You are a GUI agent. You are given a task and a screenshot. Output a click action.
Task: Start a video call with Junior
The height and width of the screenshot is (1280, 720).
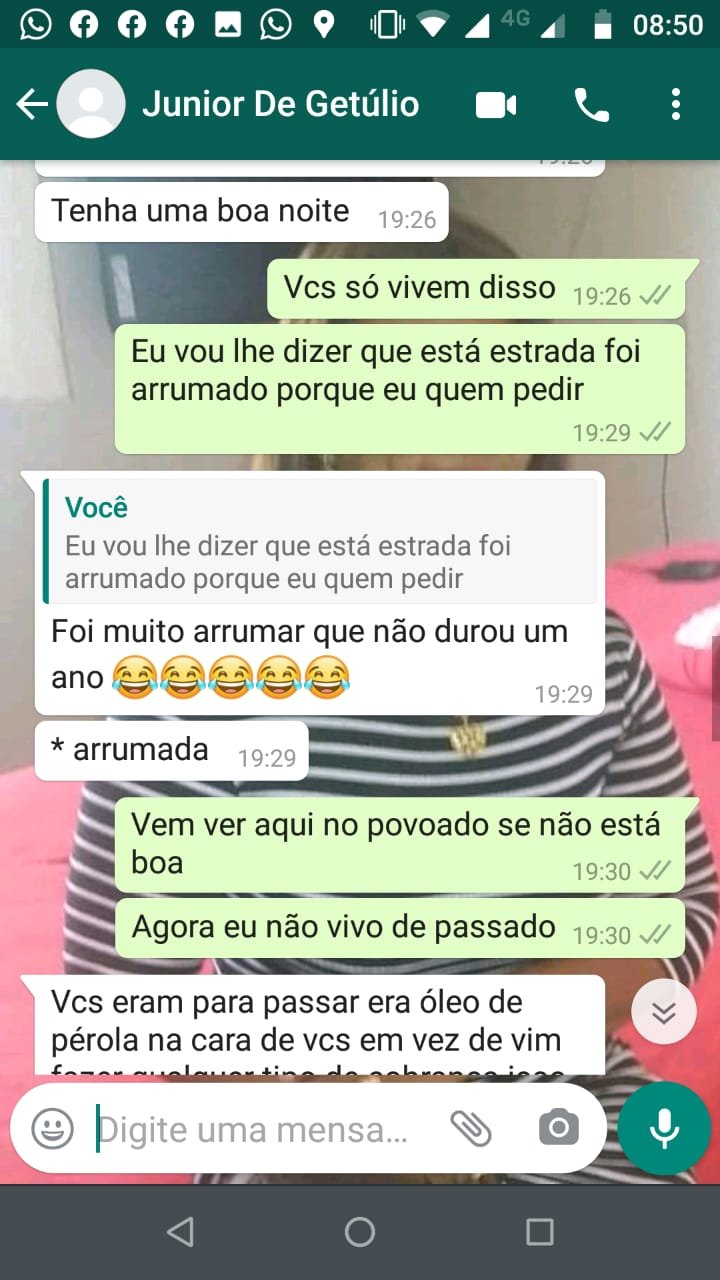496,104
